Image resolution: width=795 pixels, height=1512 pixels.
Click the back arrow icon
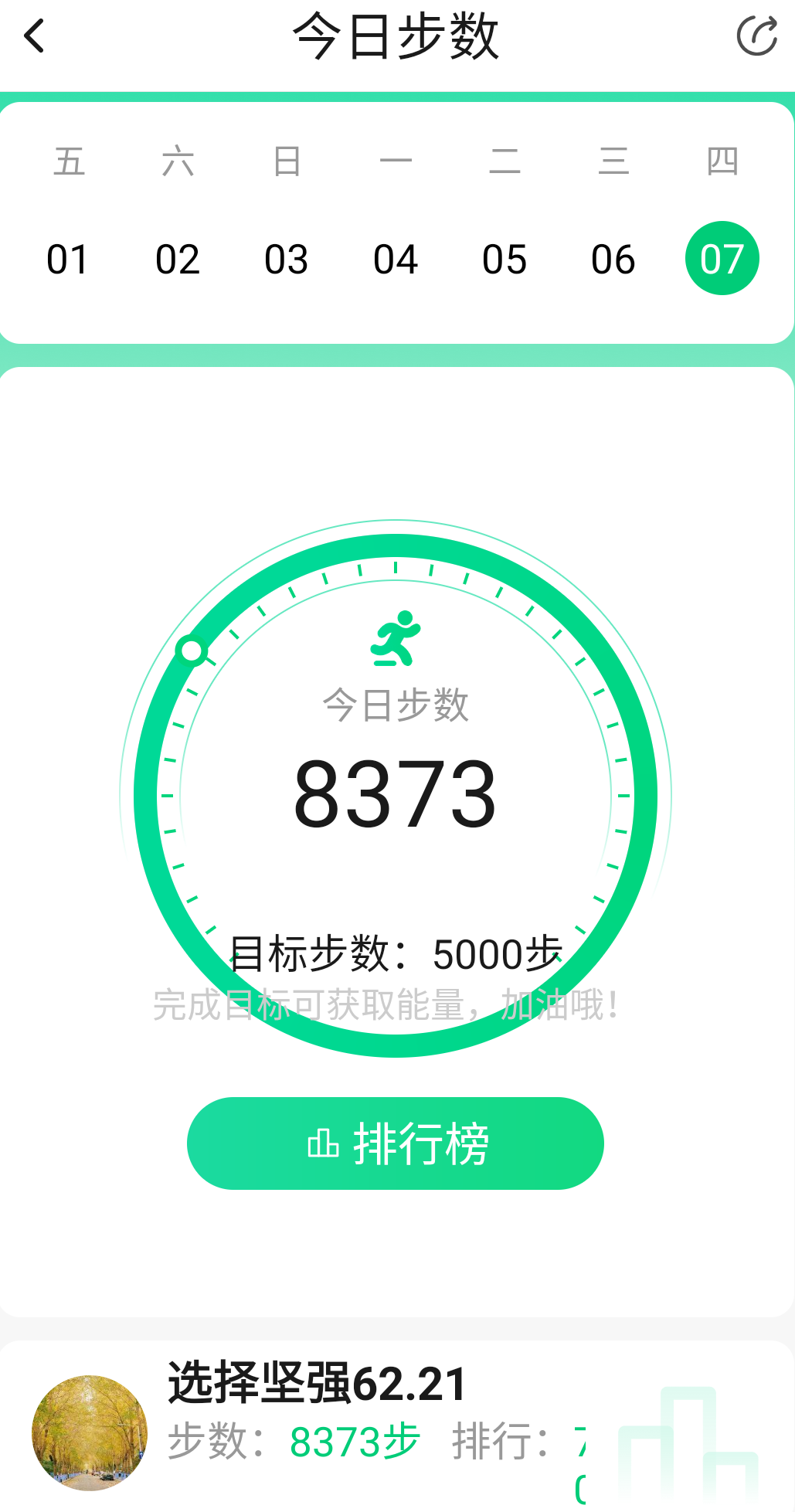pyautogui.click(x=35, y=35)
